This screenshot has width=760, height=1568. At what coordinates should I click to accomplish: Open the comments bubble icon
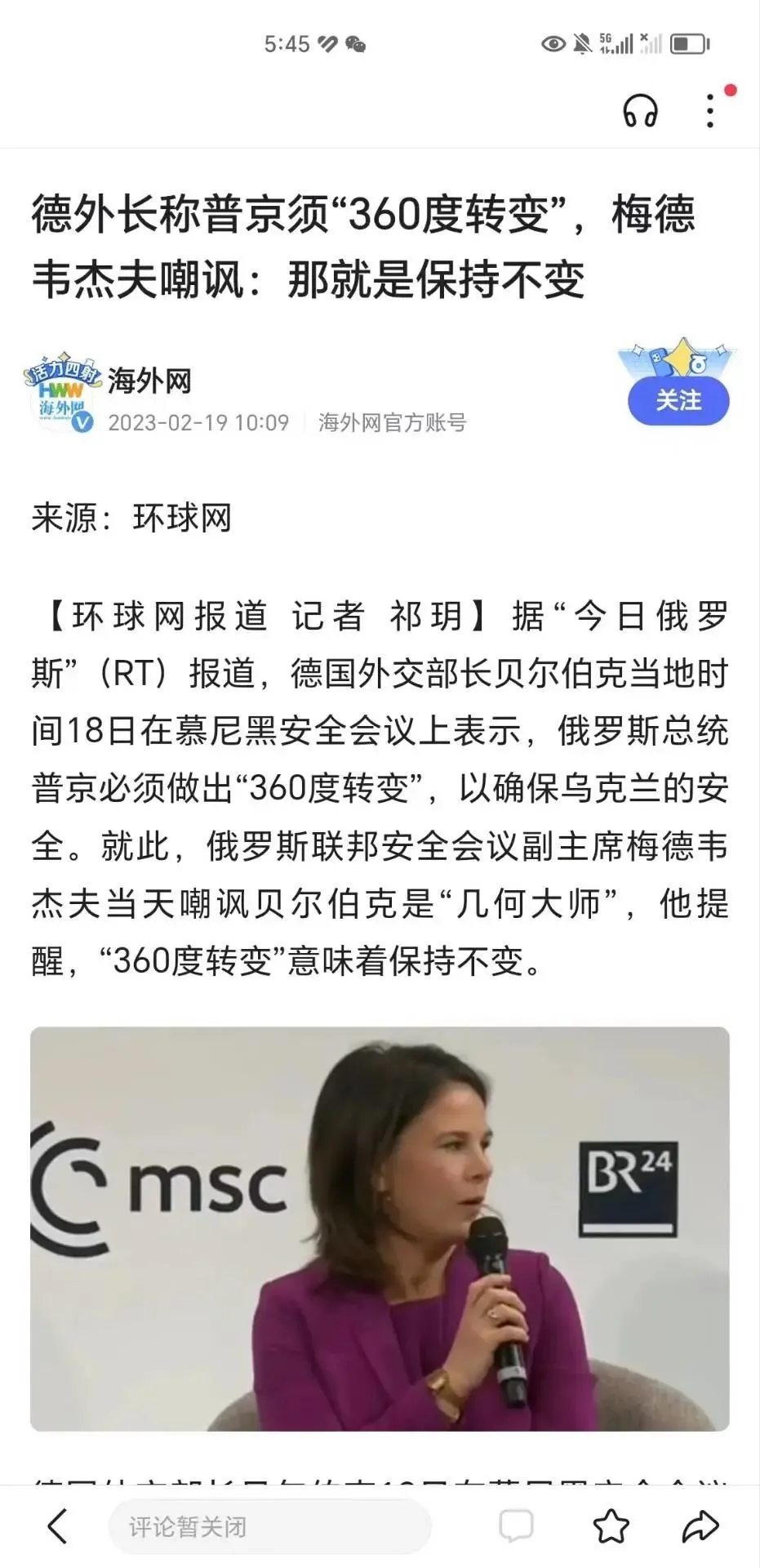(x=516, y=1526)
